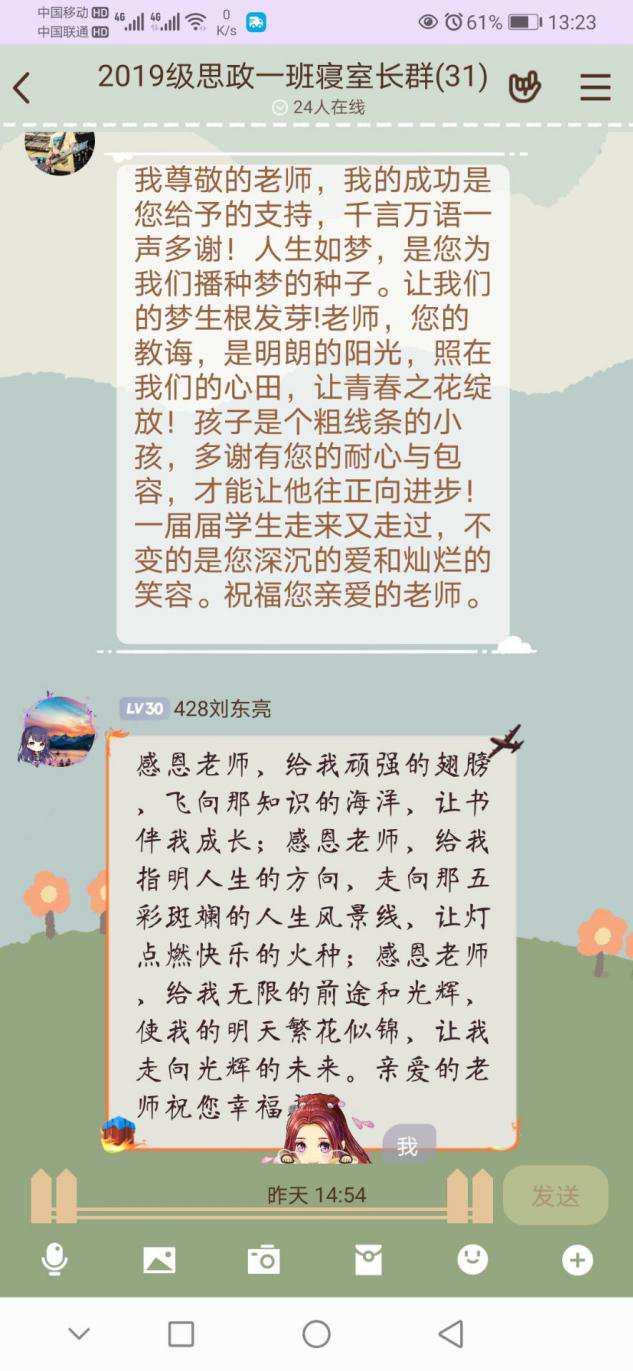The width and height of the screenshot is (633, 1371).
Task: Open the photo gallery picker
Action: [x=159, y=1260]
